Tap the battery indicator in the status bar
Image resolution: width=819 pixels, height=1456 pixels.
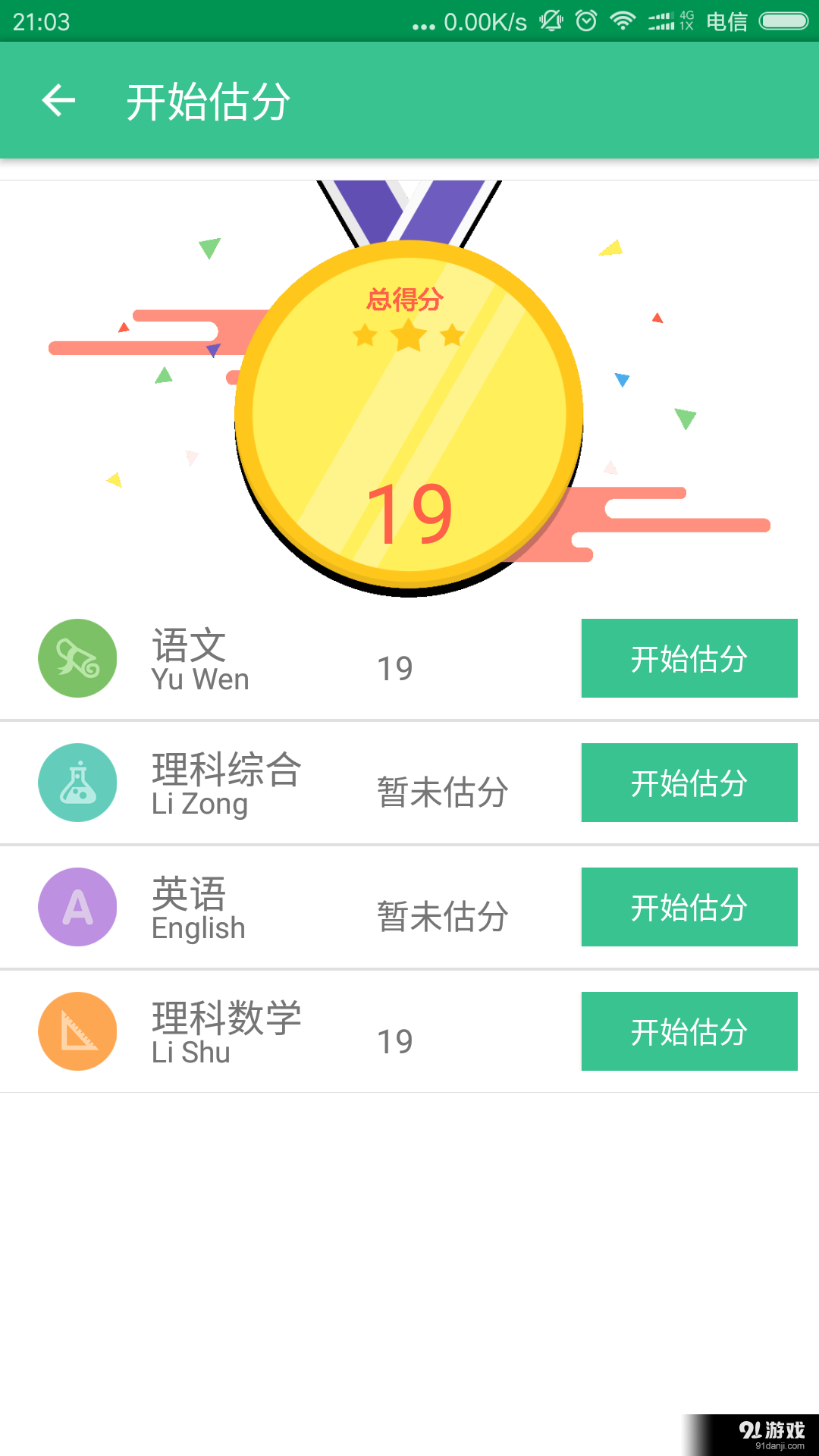[781, 21]
